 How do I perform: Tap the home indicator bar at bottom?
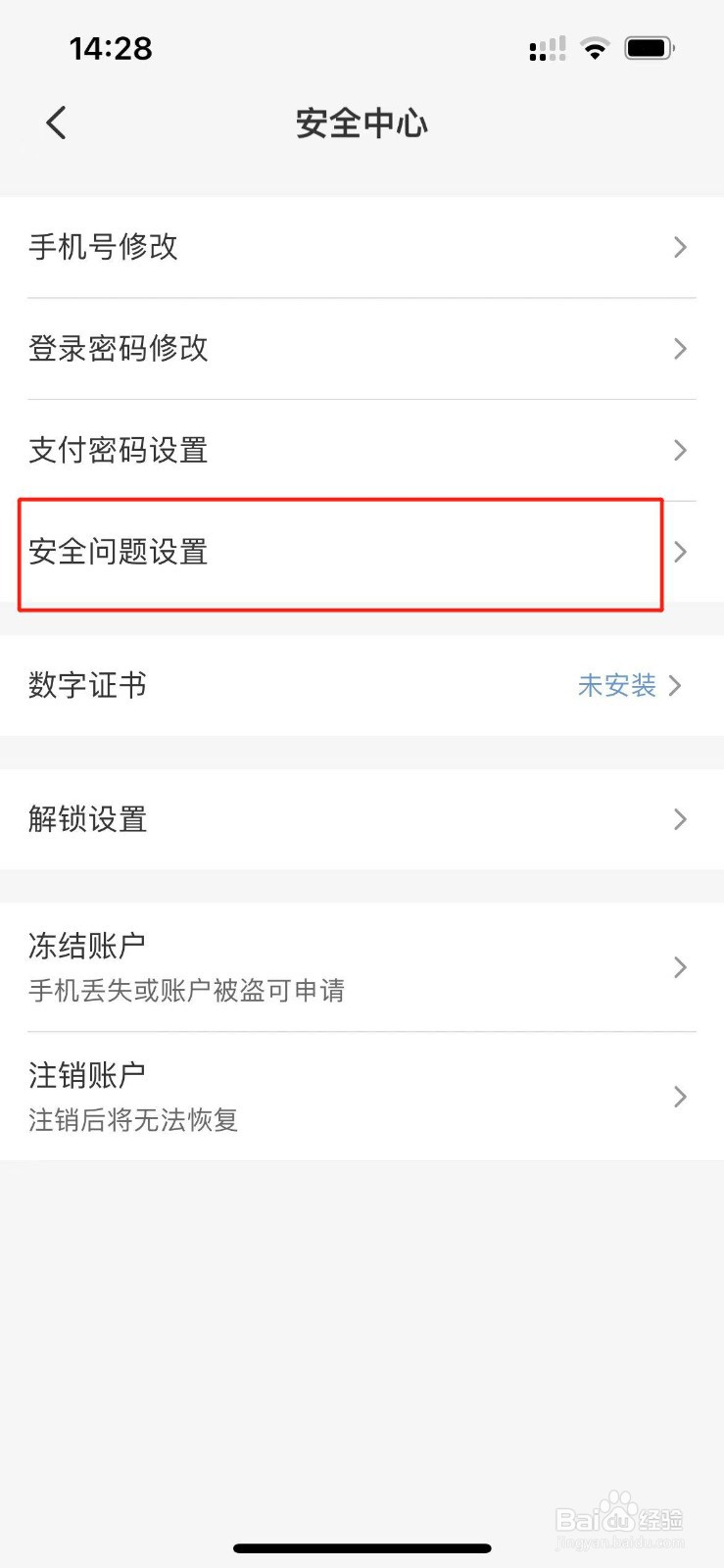click(x=362, y=1548)
